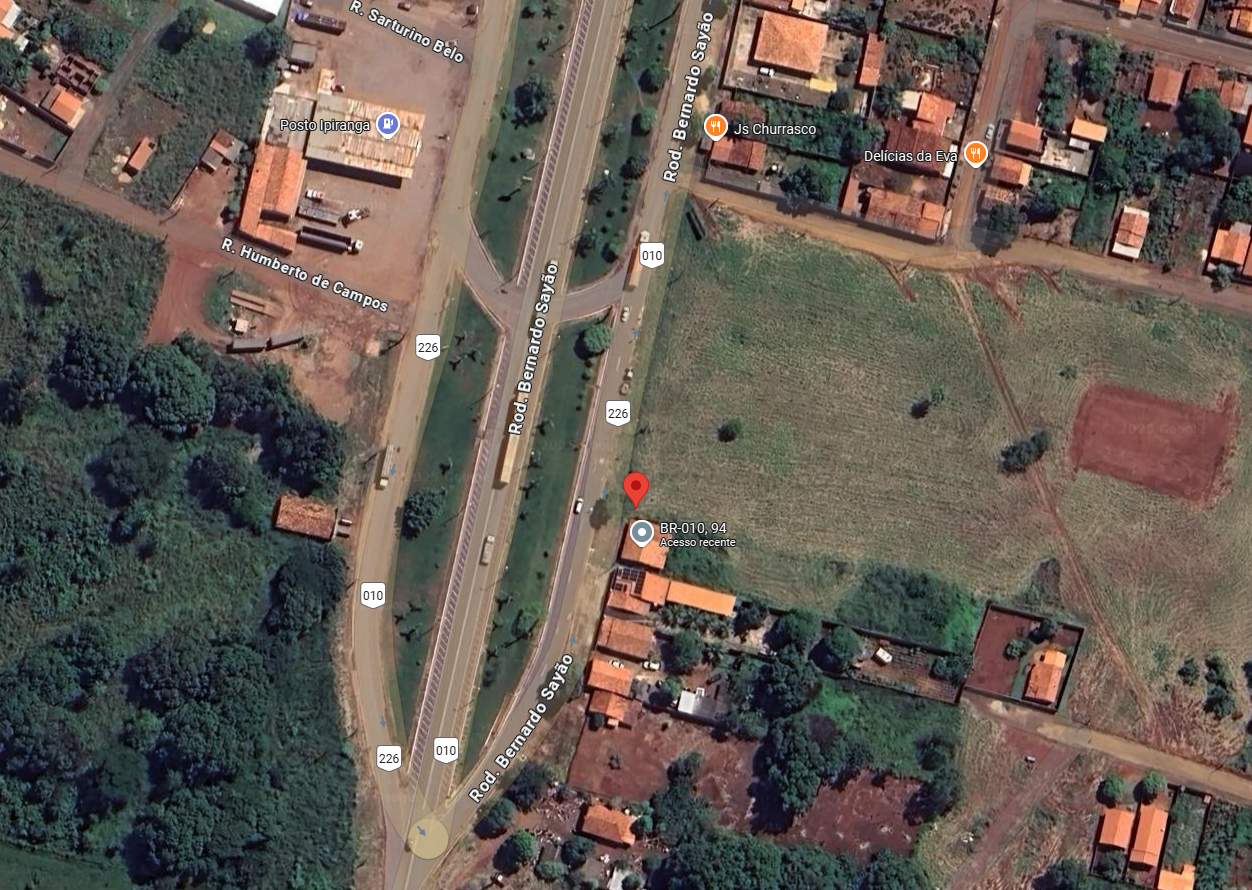Open the BR-010, 94 recent location marker
1252x890 pixels.
[x=642, y=533]
